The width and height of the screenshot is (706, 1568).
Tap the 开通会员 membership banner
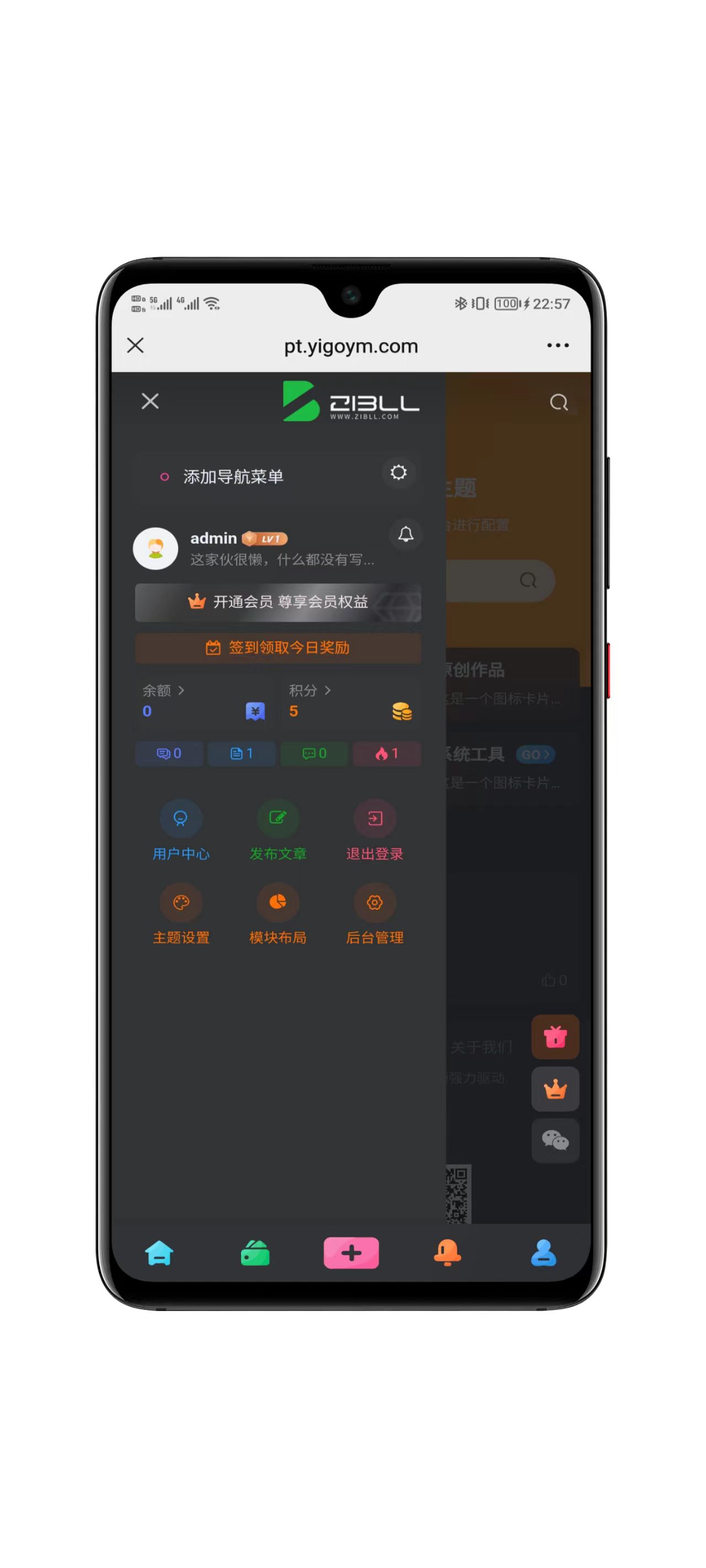278,603
